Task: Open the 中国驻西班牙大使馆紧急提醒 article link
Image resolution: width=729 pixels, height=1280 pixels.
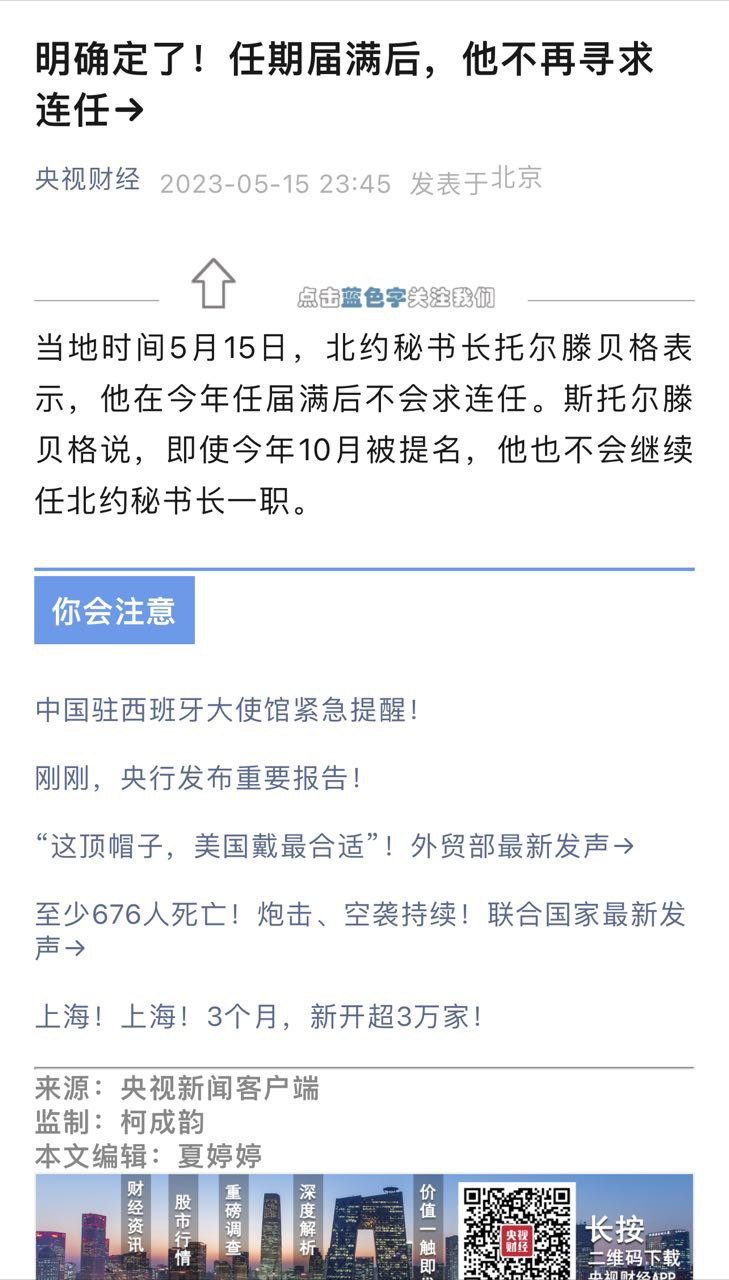Action: pos(226,711)
